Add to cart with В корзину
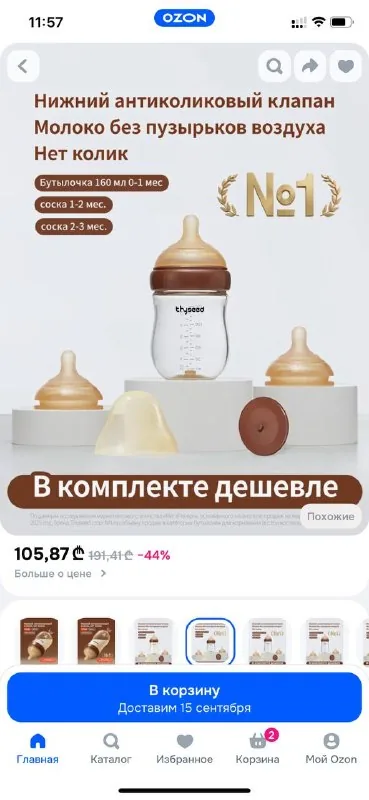369x800 pixels. (x=184, y=697)
